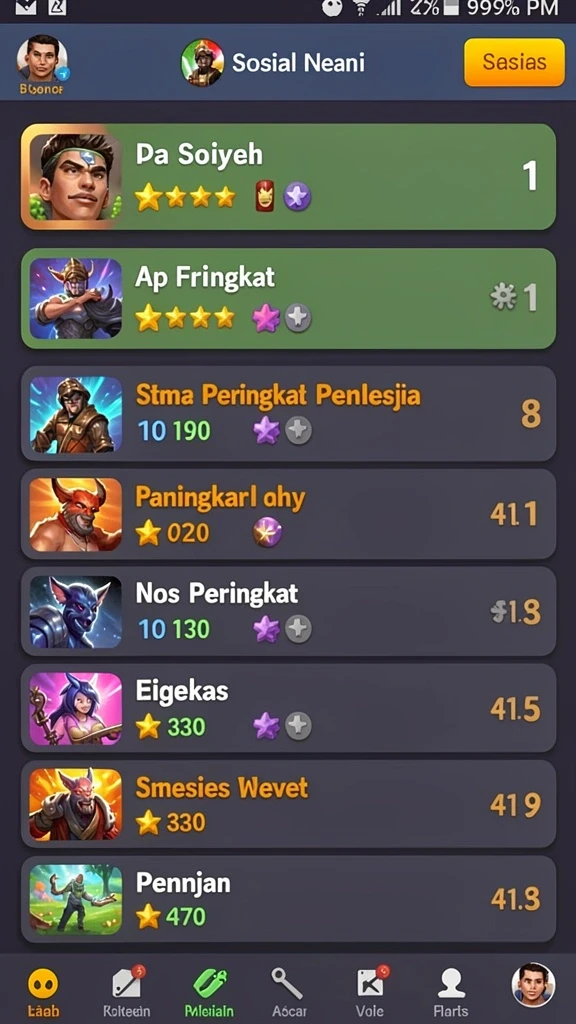Tap the yellow Sasias button
The image size is (576, 1024).
coord(514,62)
